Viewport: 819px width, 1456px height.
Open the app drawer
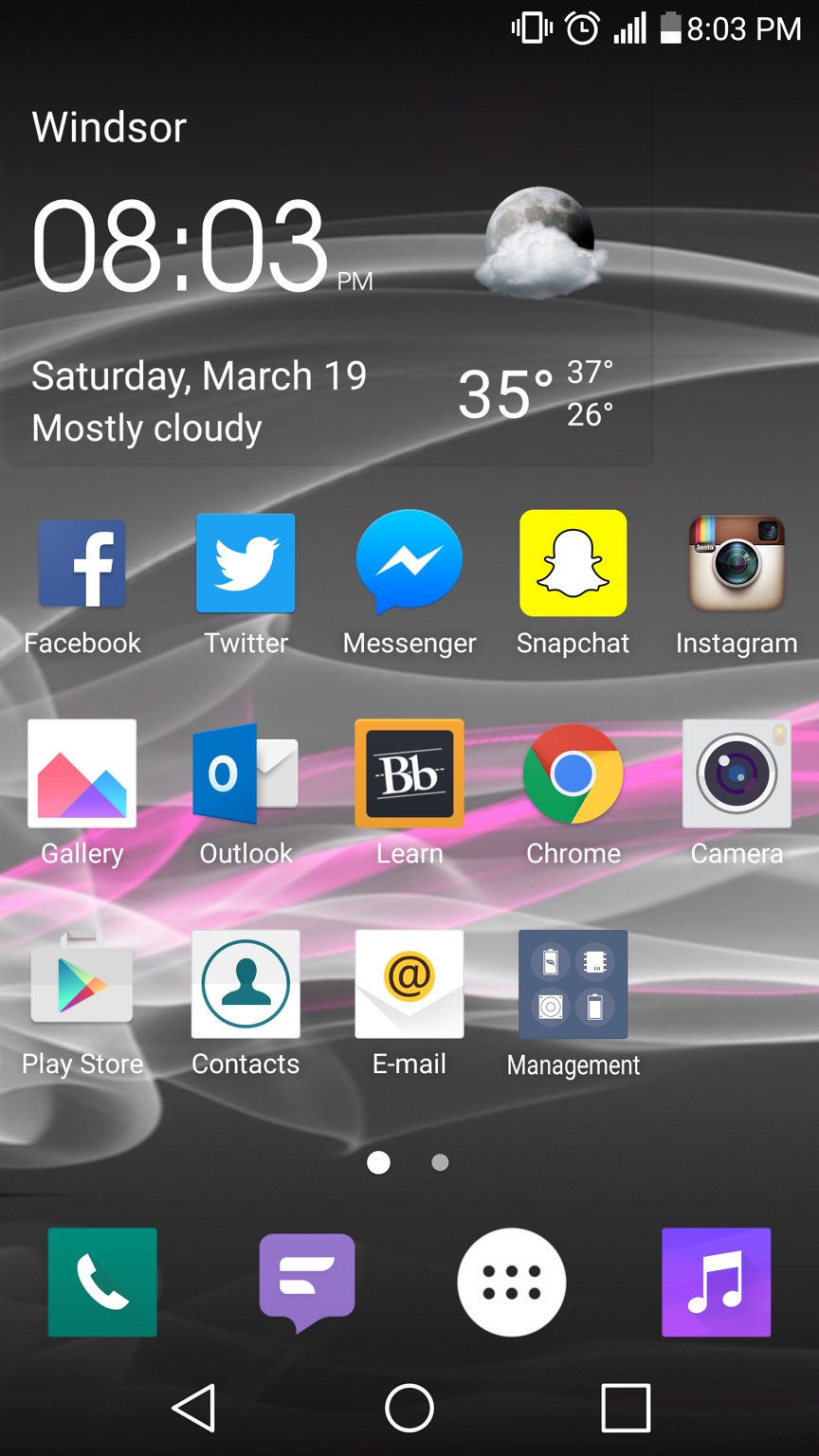pyautogui.click(x=512, y=1282)
